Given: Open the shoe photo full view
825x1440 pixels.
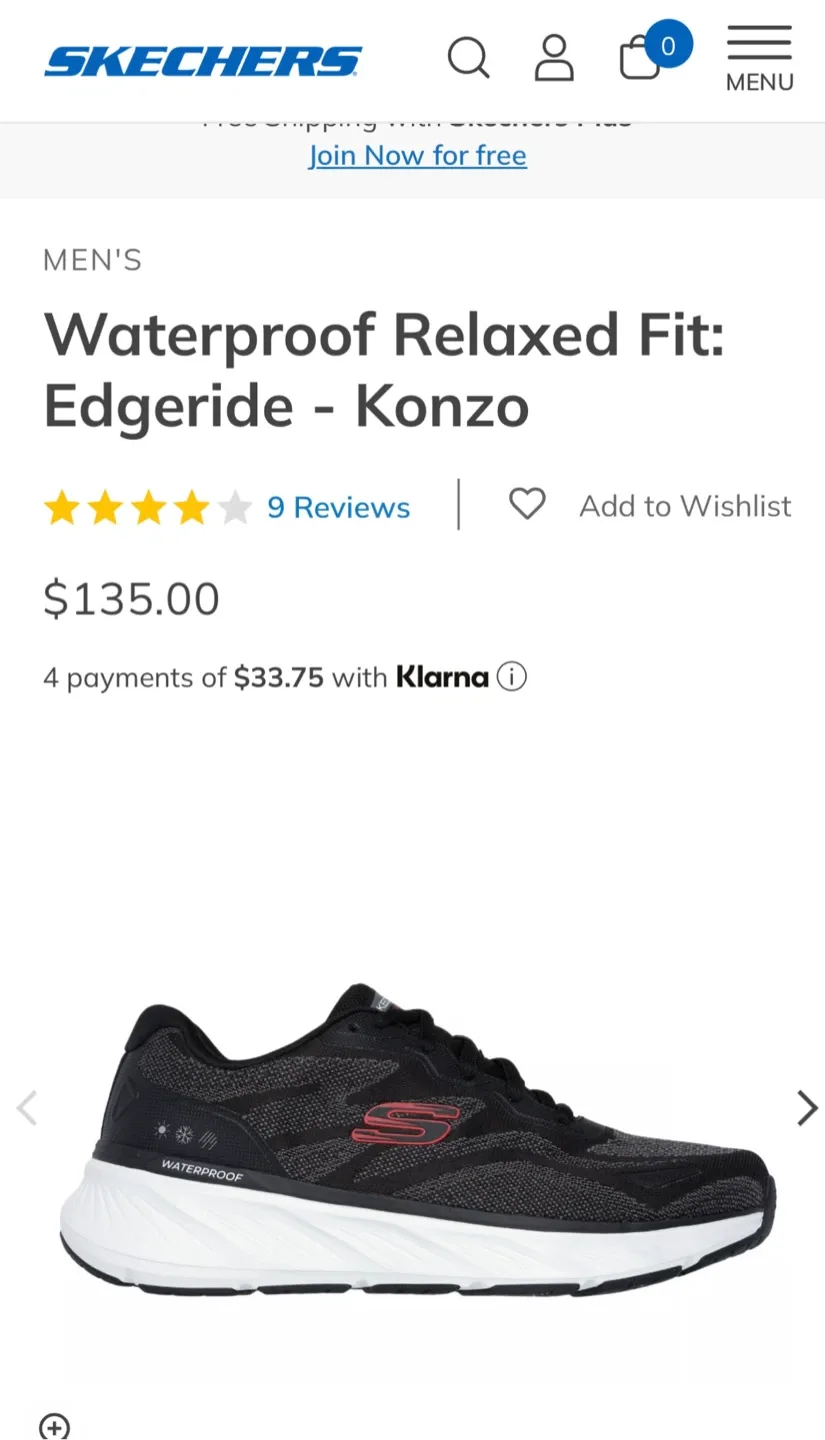Looking at the screenshot, I should tap(417, 1139).
